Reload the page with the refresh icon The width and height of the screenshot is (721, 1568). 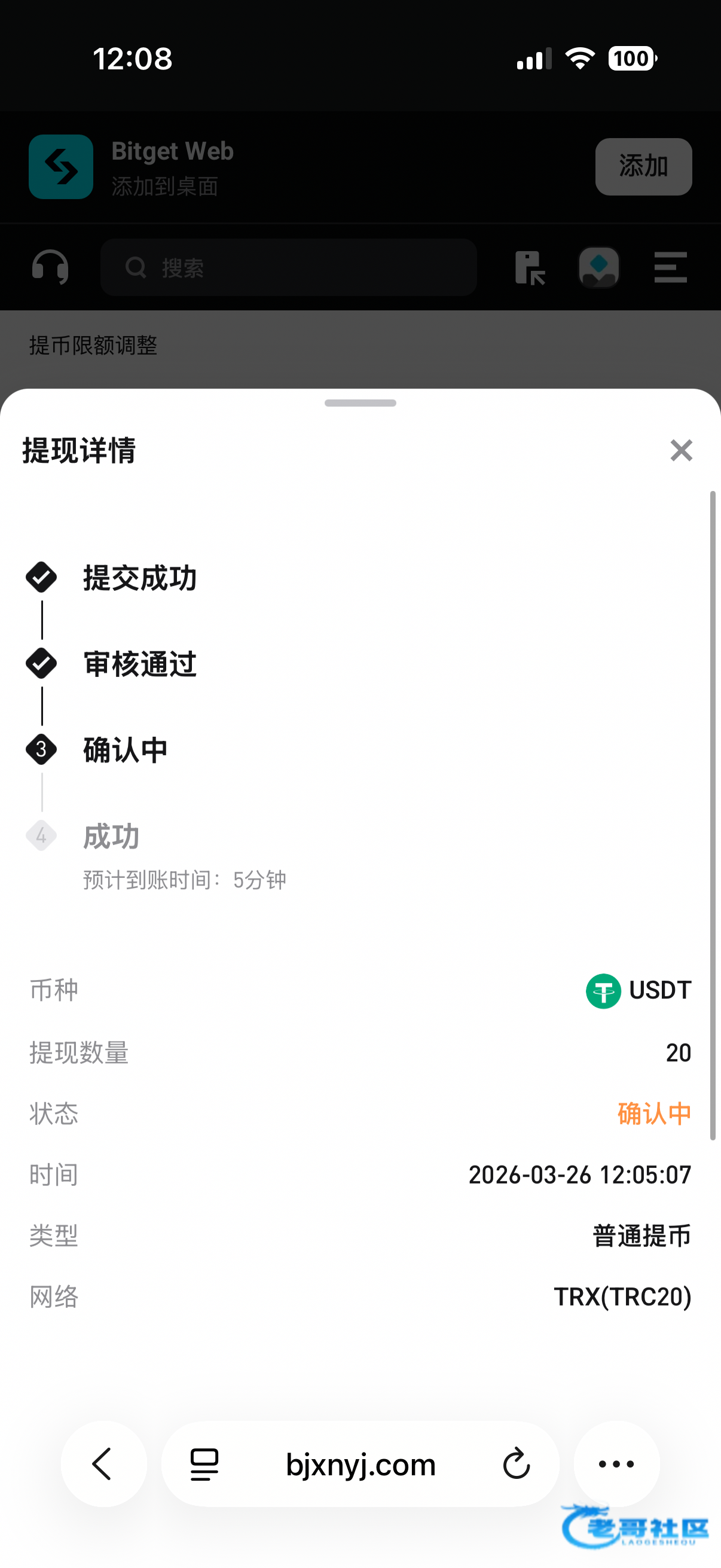pyautogui.click(x=517, y=1464)
